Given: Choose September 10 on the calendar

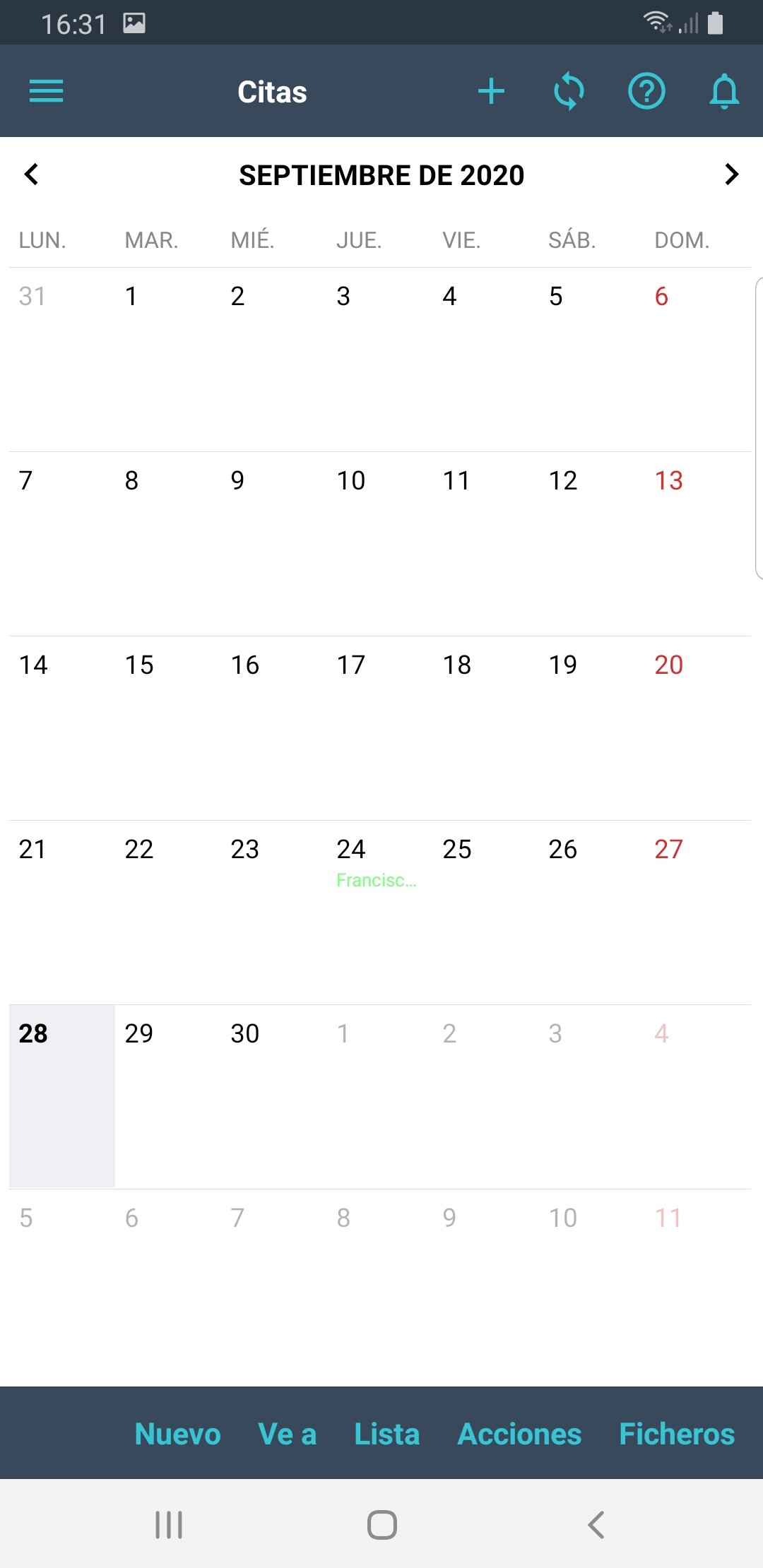Looking at the screenshot, I should click(x=379, y=544).
